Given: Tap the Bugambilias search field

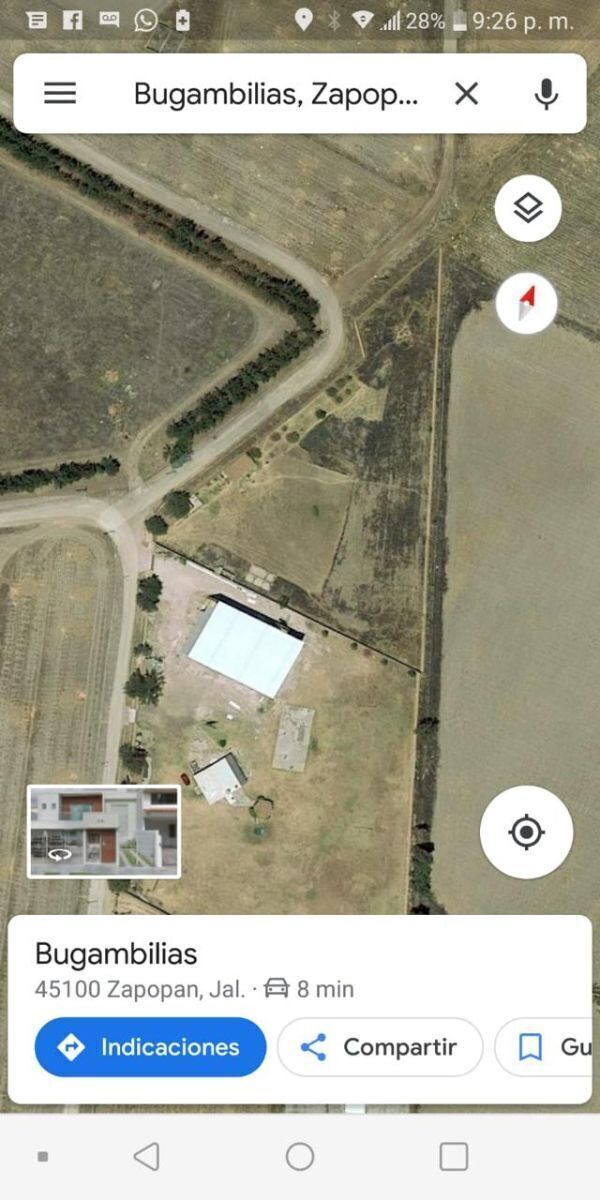Looking at the screenshot, I should [x=275, y=95].
